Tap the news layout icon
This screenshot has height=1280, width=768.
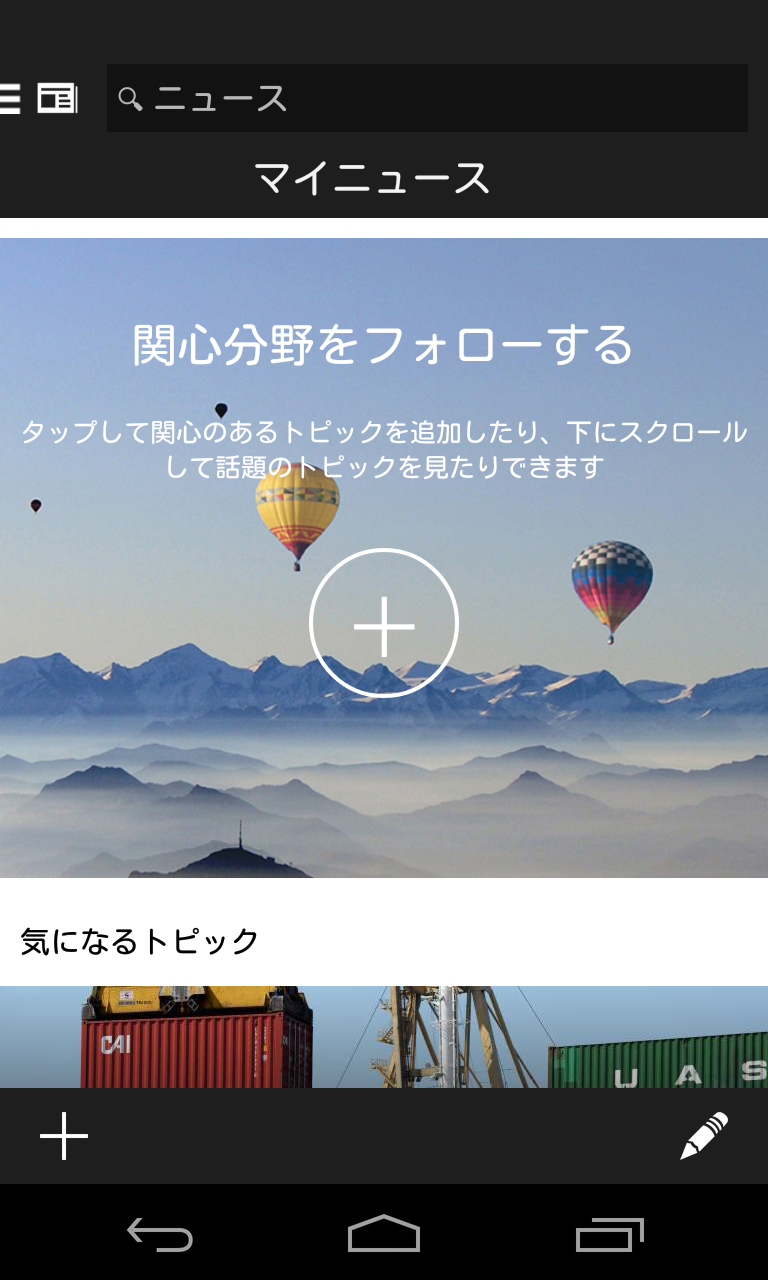(57, 98)
